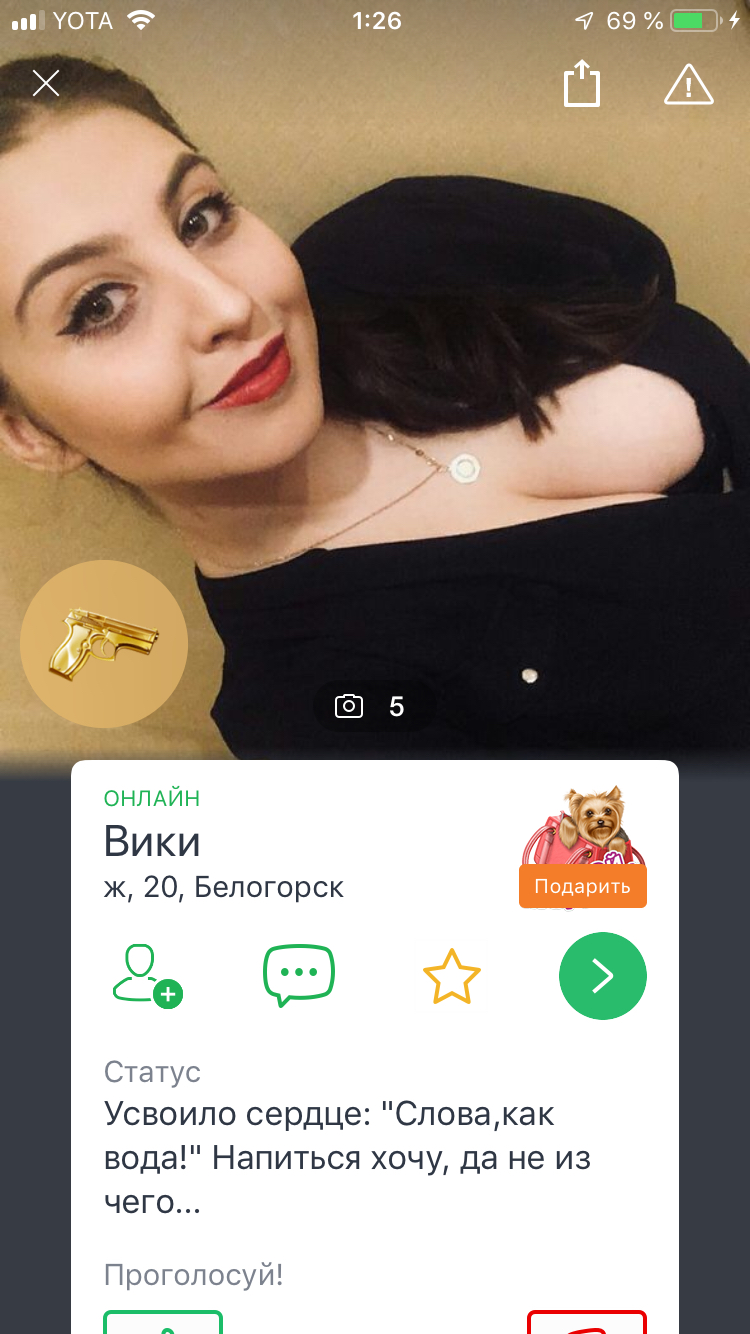Screen dimensions: 750x1334
Task: Vote up with the green button under Проголосуй
Action: (x=163, y=1321)
